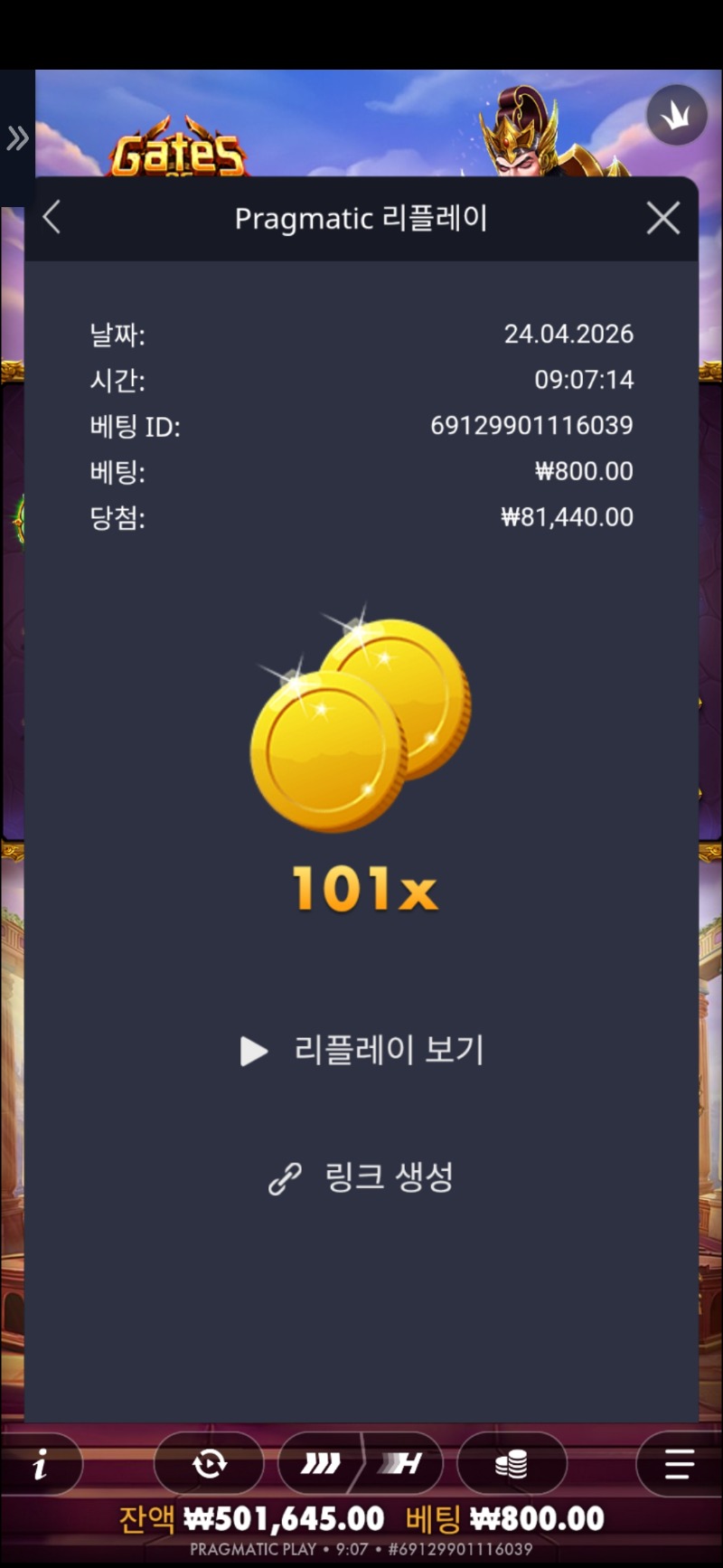The width and height of the screenshot is (723, 1568).
Task: Generate a share link with 링크 생성
Action: point(361,1177)
